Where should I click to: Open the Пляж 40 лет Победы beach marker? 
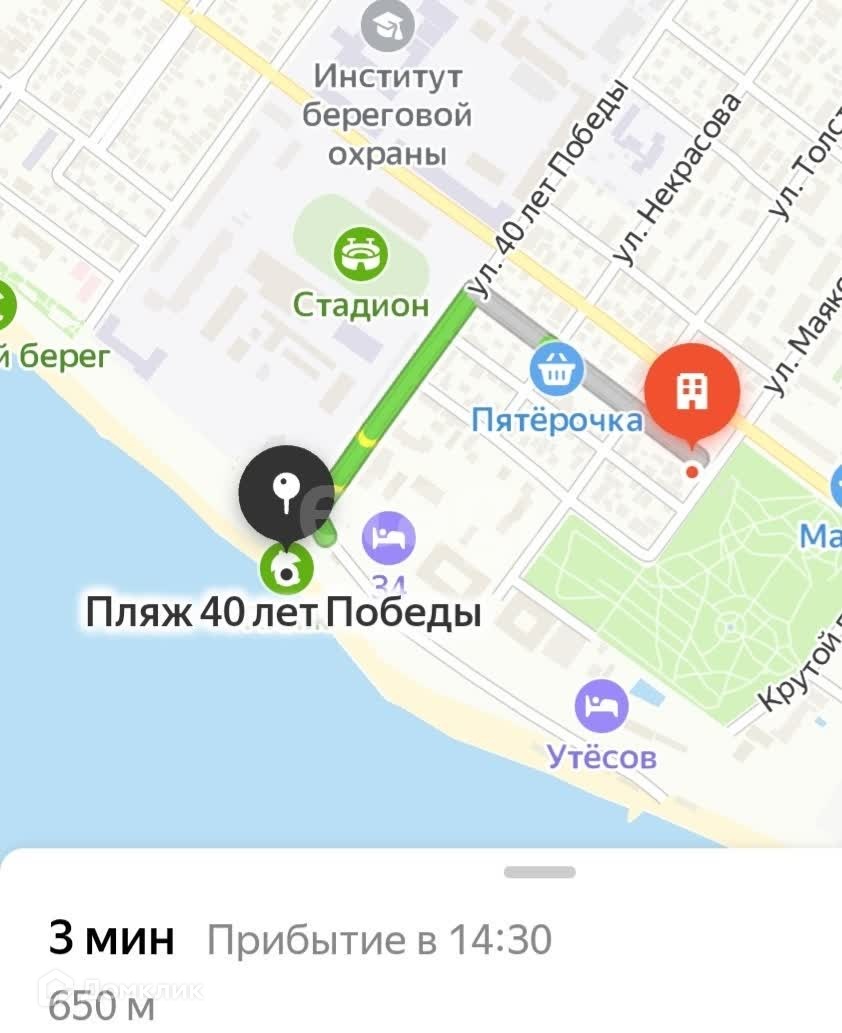click(x=287, y=569)
